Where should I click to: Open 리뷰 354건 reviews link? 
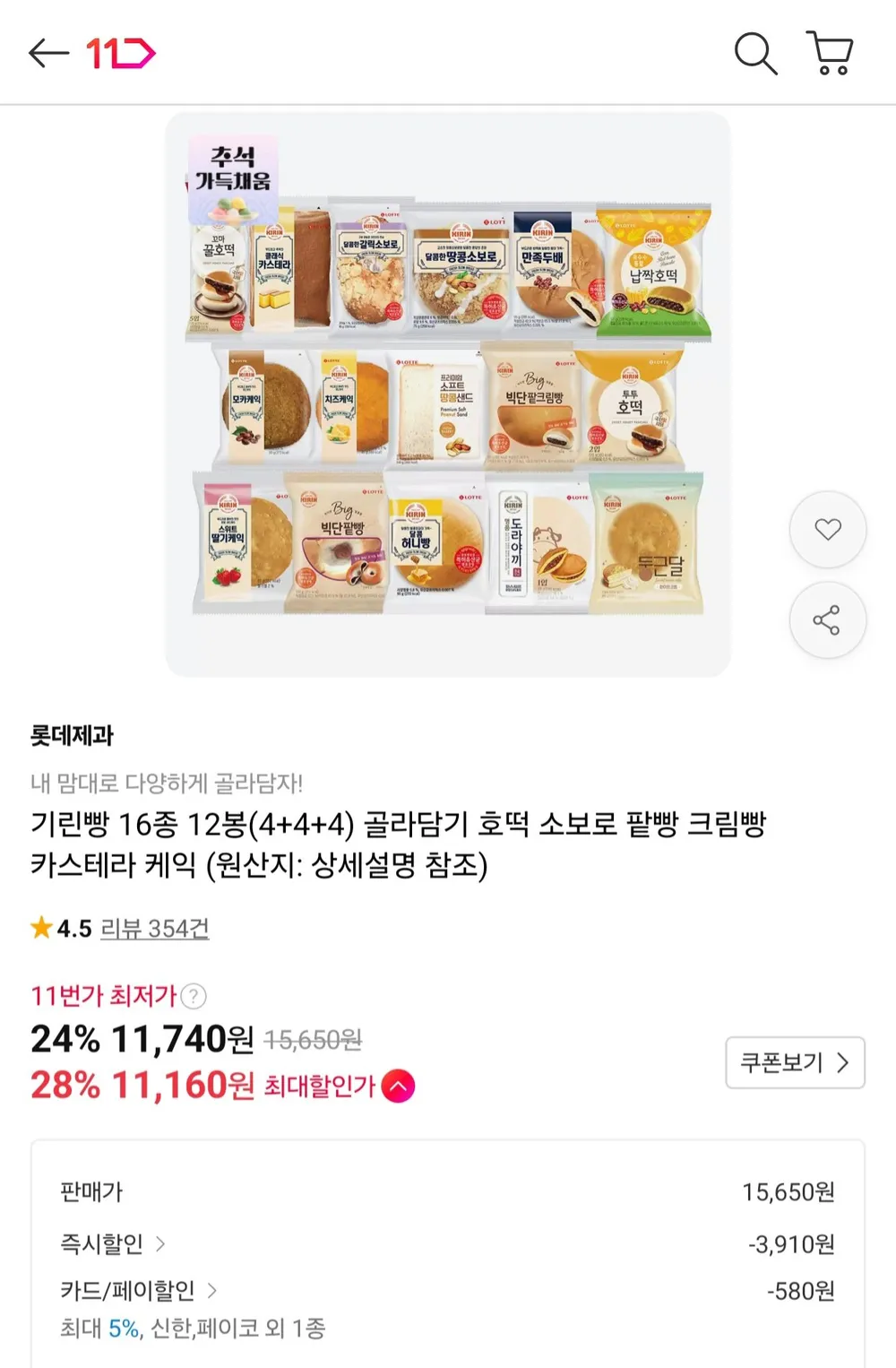tap(155, 929)
